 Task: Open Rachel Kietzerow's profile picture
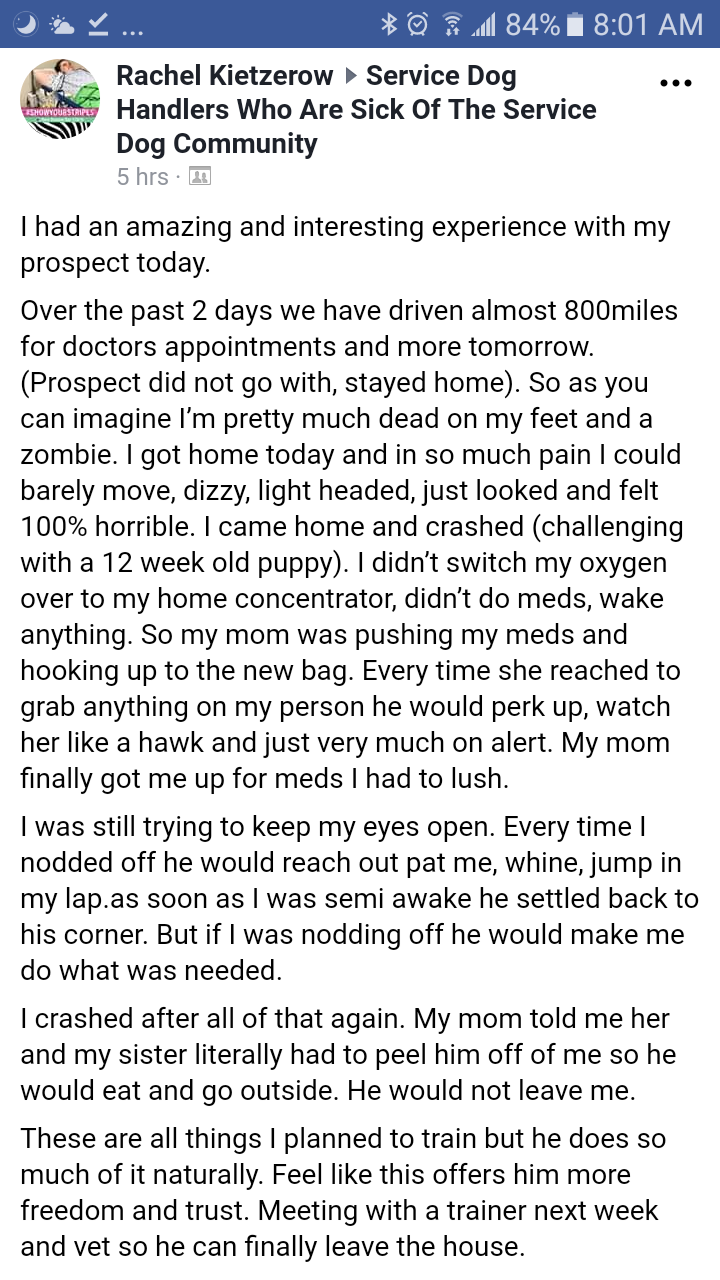[60, 99]
